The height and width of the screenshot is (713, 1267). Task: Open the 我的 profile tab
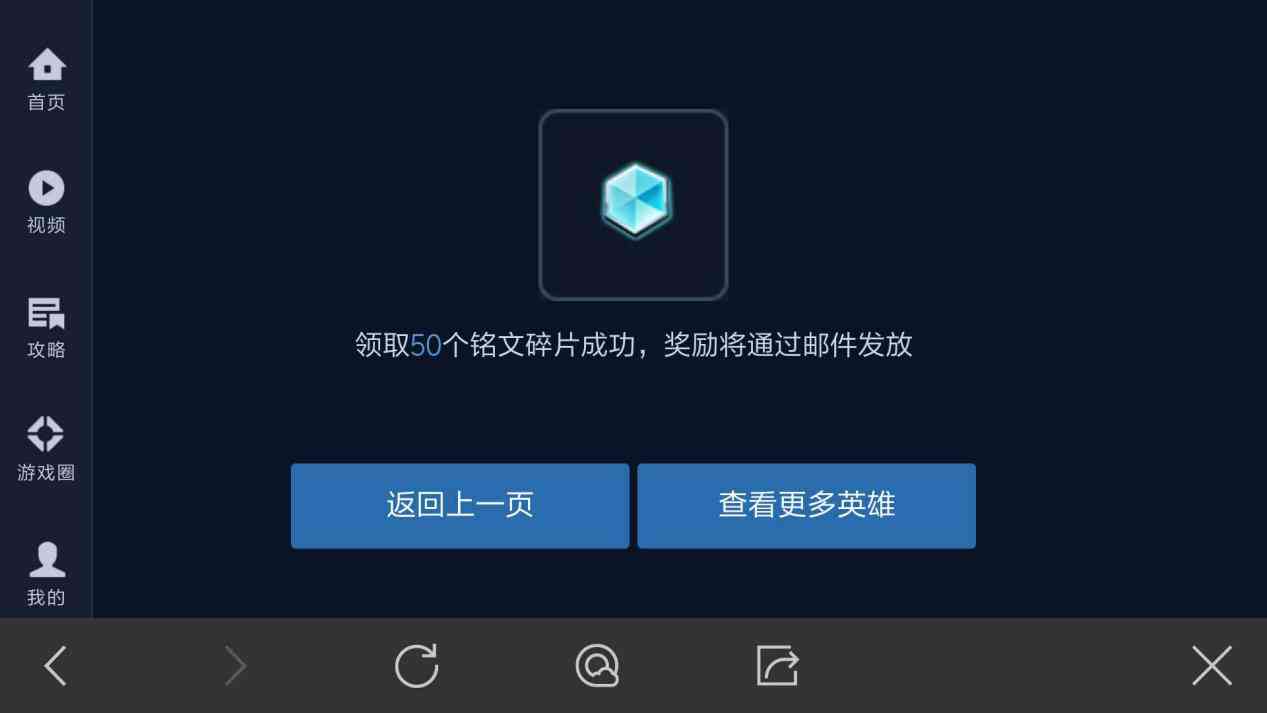46,574
